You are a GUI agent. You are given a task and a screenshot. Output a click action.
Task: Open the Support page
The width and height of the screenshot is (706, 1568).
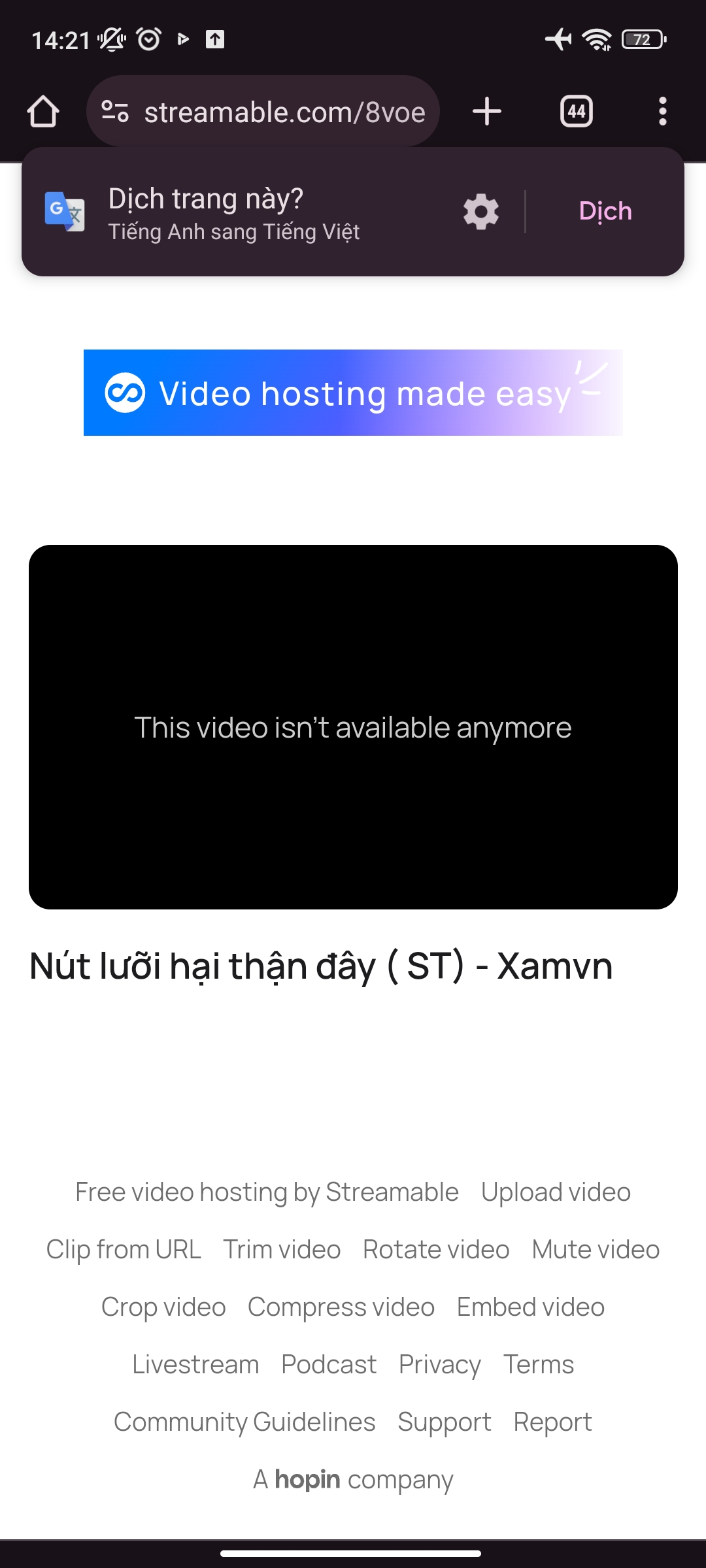click(445, 1422)
